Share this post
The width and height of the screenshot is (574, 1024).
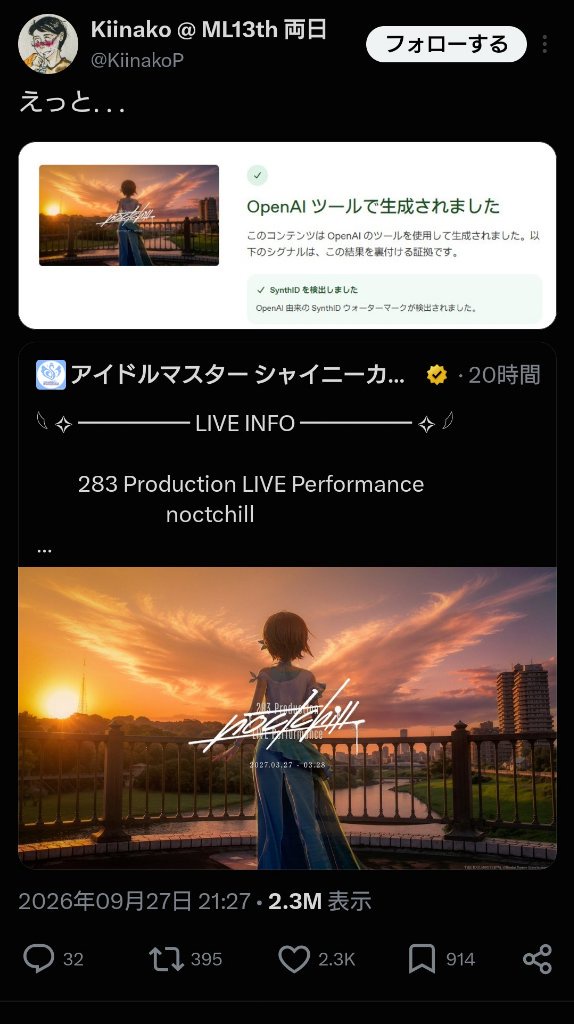(537, 959)
